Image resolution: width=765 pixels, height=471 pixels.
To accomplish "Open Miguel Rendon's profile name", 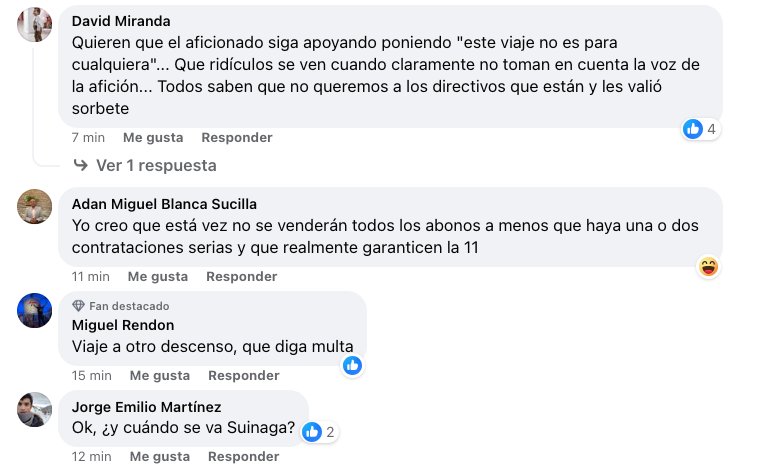I will 123,325.
